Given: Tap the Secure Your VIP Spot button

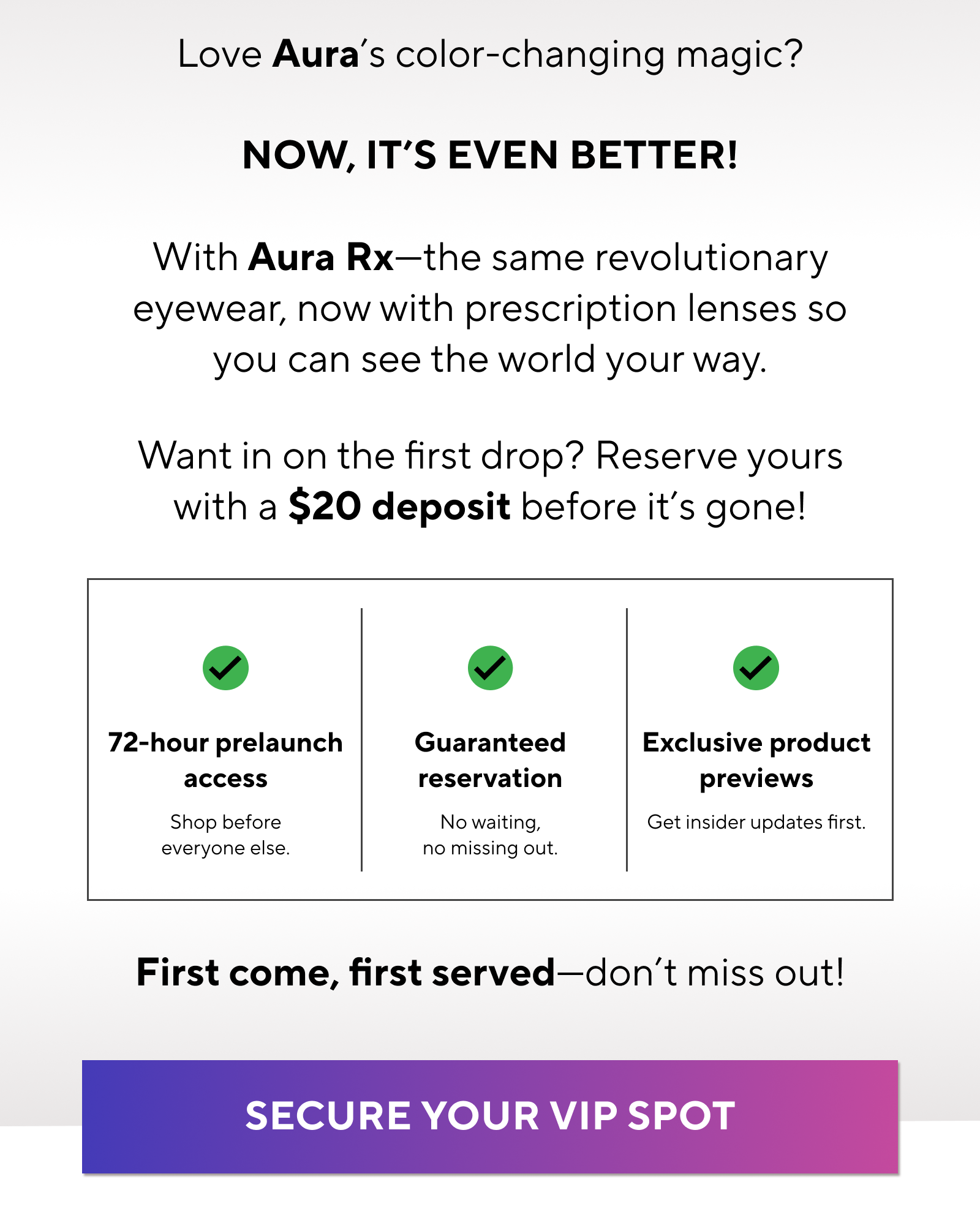Looking at the screenshot, I should pyautogui.click(x=490, y=1116).
